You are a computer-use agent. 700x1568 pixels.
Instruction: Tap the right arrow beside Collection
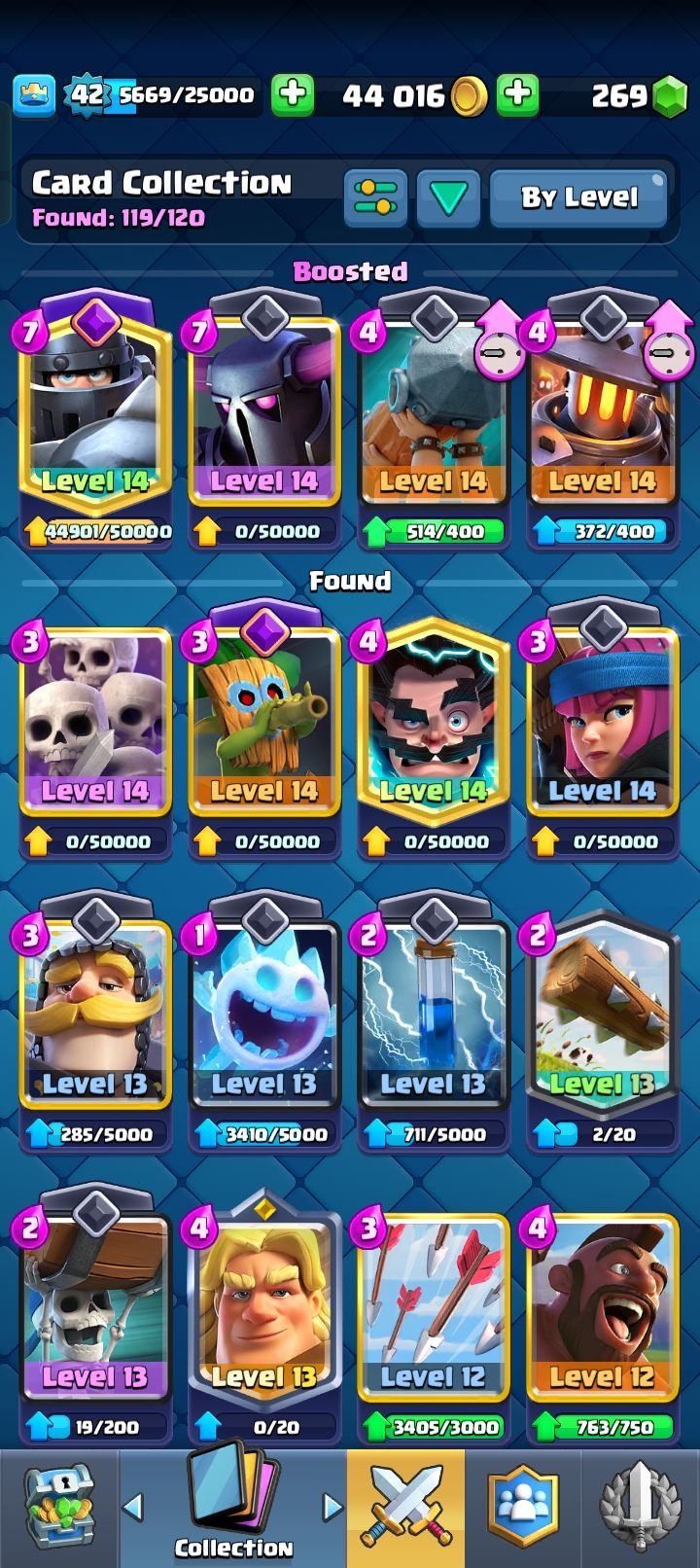(332, 1507)
